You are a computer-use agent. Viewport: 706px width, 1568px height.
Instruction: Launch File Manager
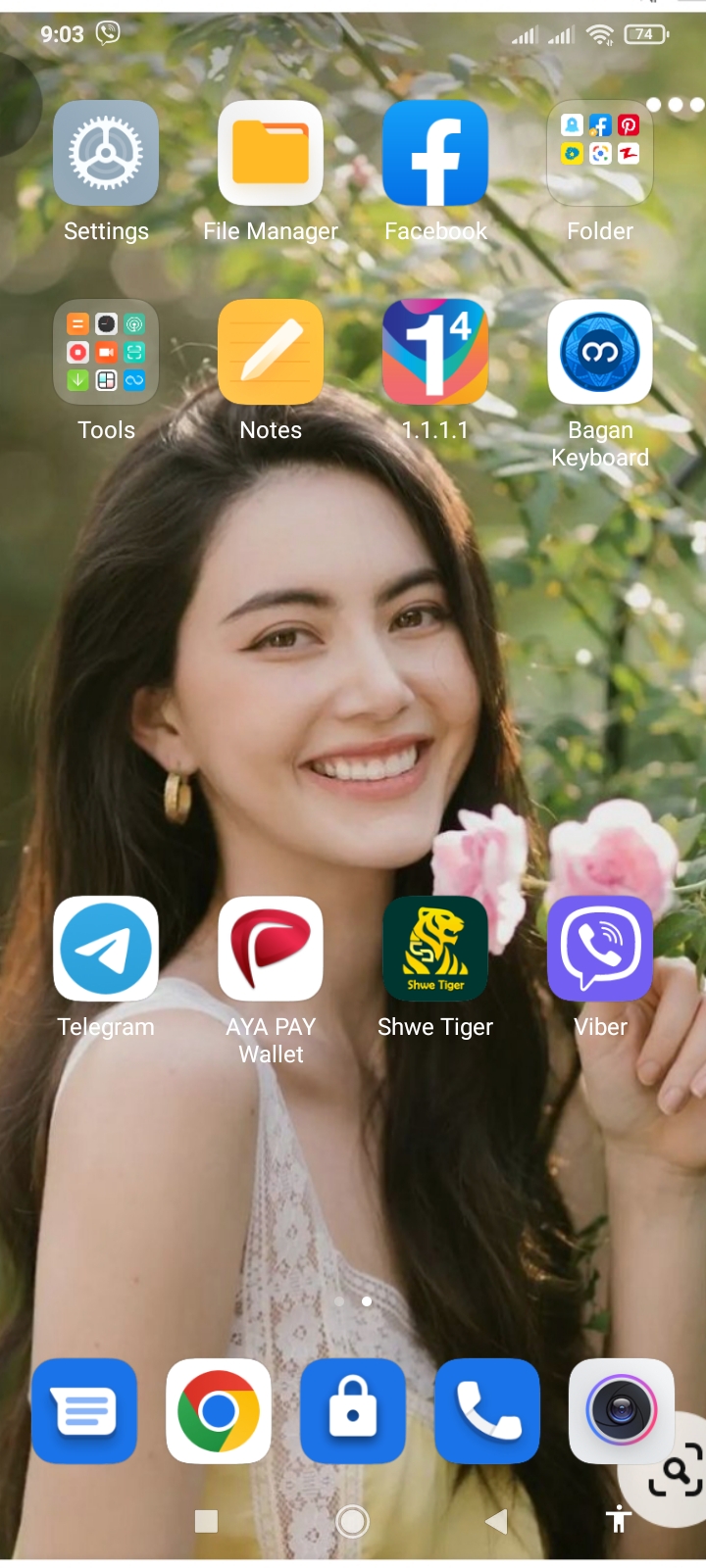(x=271, y=154)
